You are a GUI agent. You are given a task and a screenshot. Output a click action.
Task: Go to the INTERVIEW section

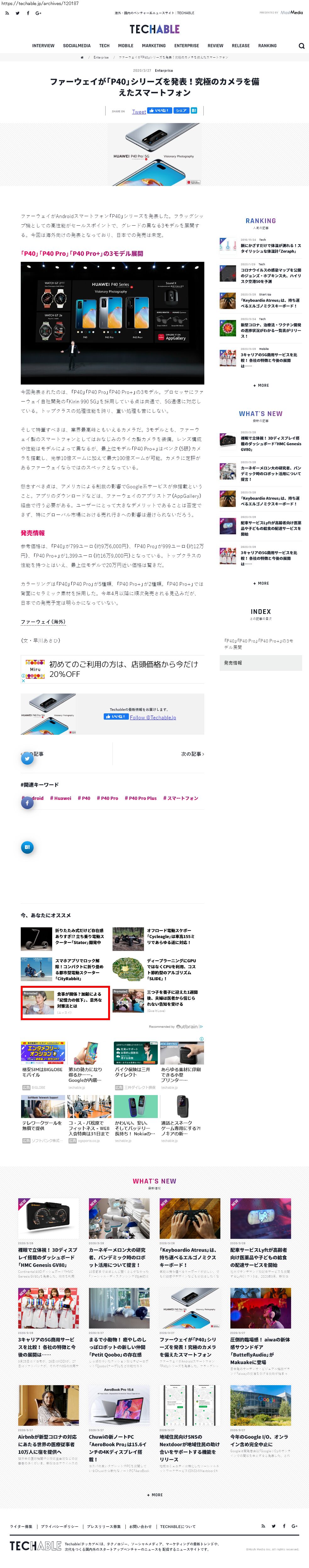(x=43, y=46)
